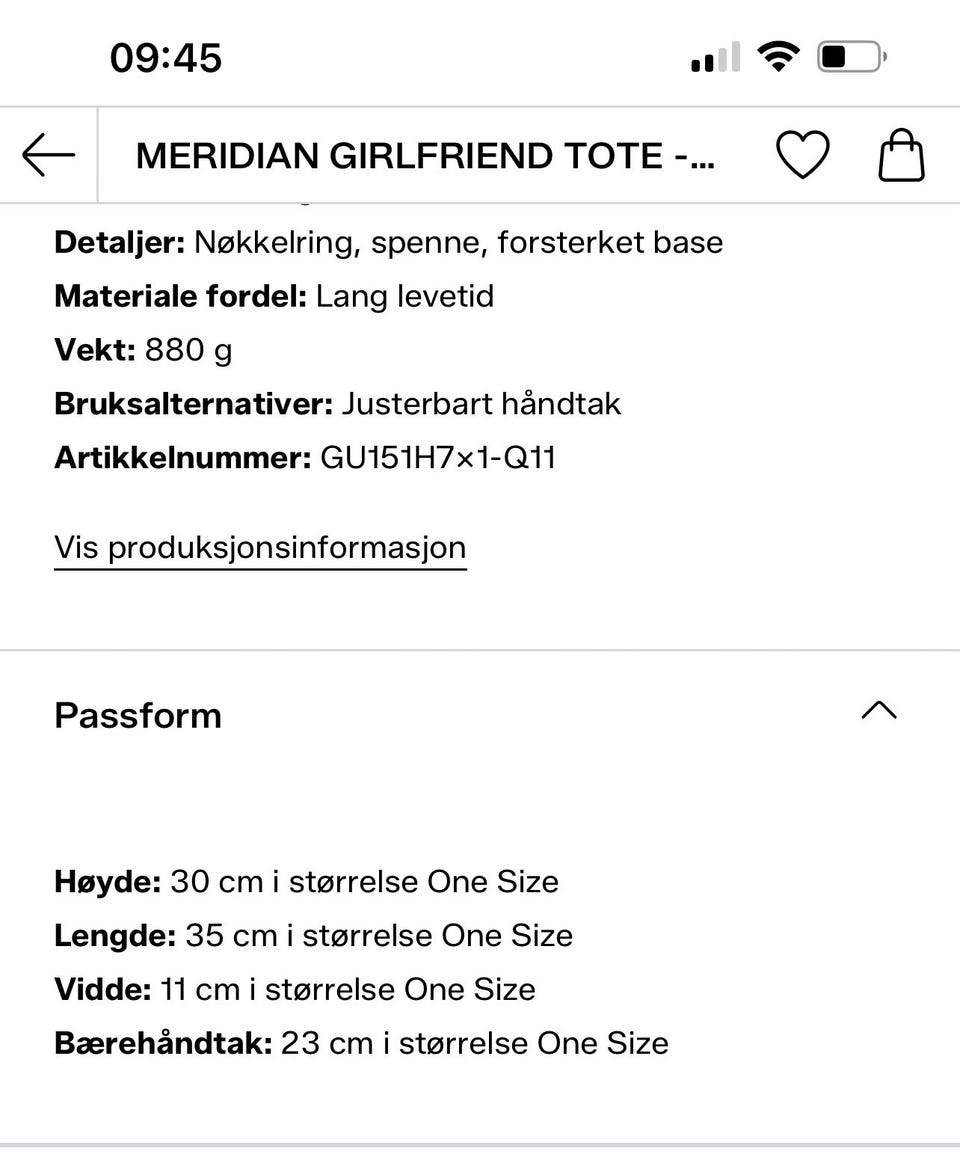This screenshot has width=960, height=1154.
Task: Open the bag icon next to the wishlist
Action: [899, 154]
